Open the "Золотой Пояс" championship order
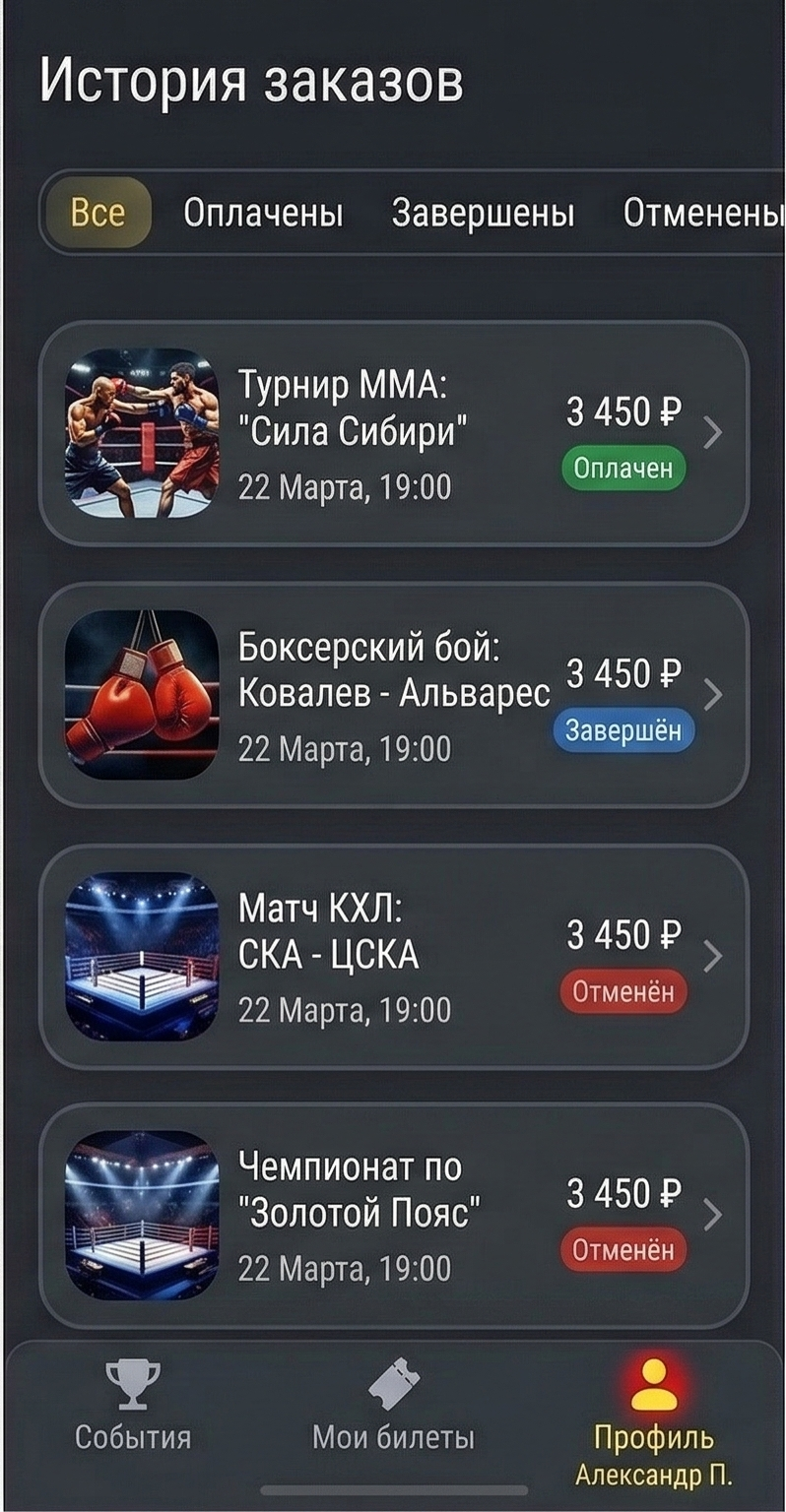 [393, 1216]
